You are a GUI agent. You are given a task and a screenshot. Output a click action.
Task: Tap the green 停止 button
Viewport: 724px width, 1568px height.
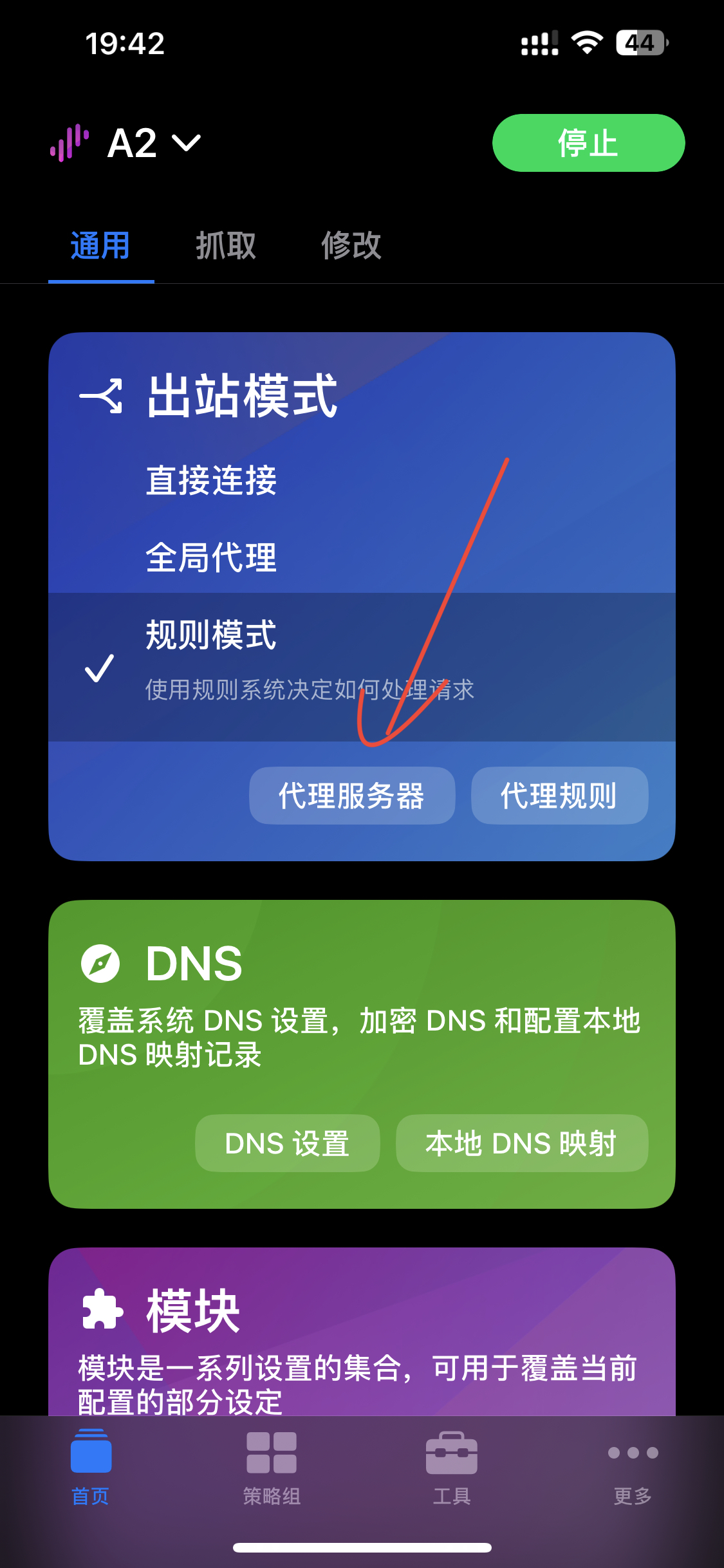(588, 143)
